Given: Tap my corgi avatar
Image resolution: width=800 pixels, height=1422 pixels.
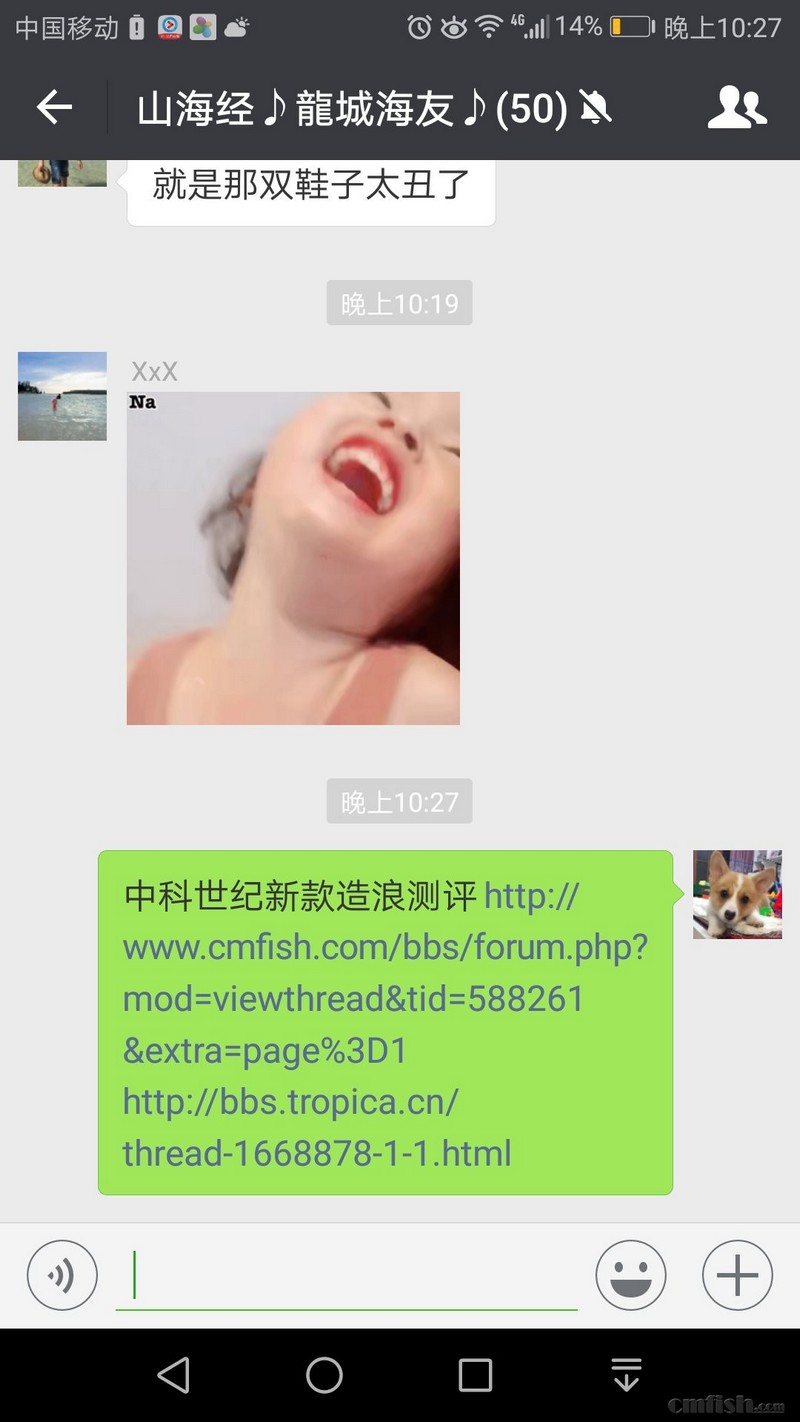Looking at the screenshot, I should point(737,894).
